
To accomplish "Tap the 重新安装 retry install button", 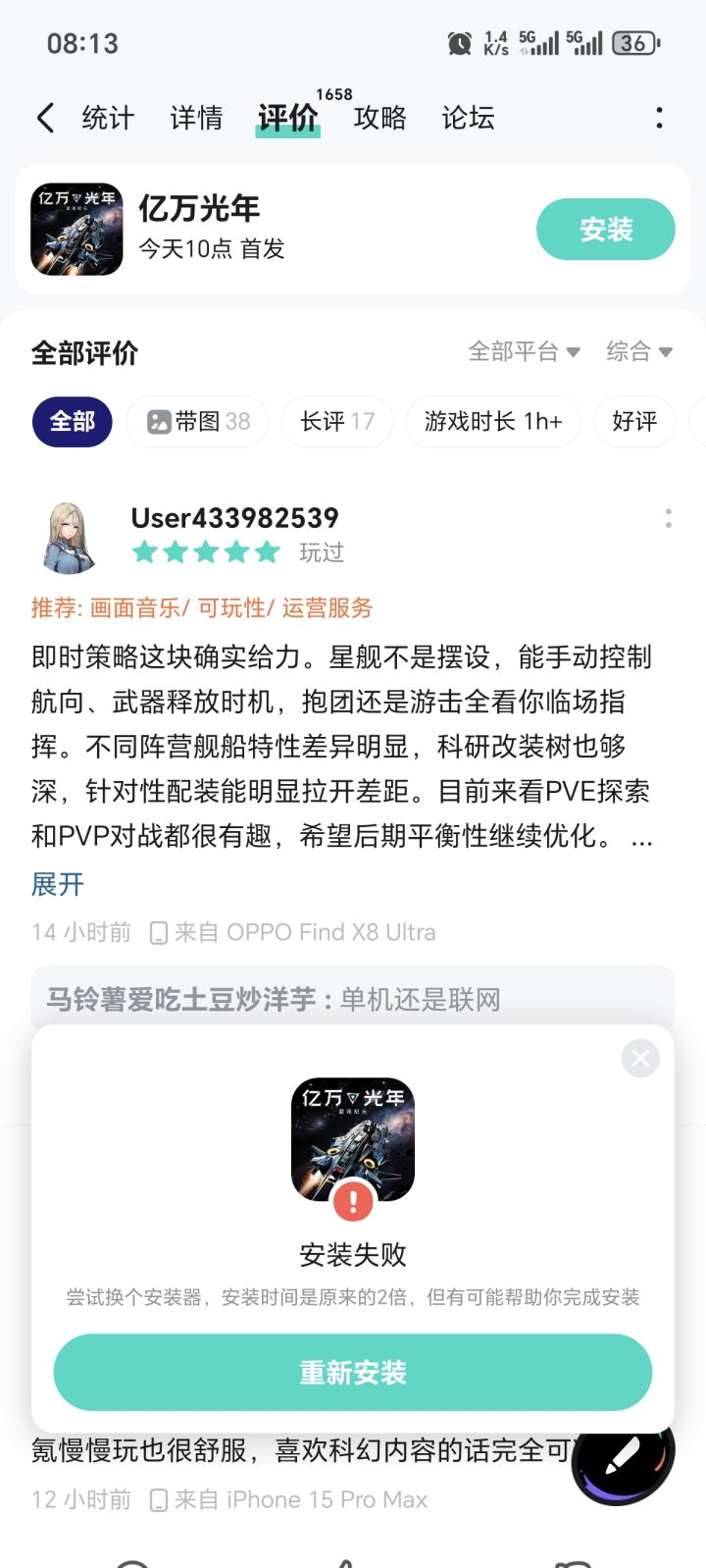I will (352, 1372).
